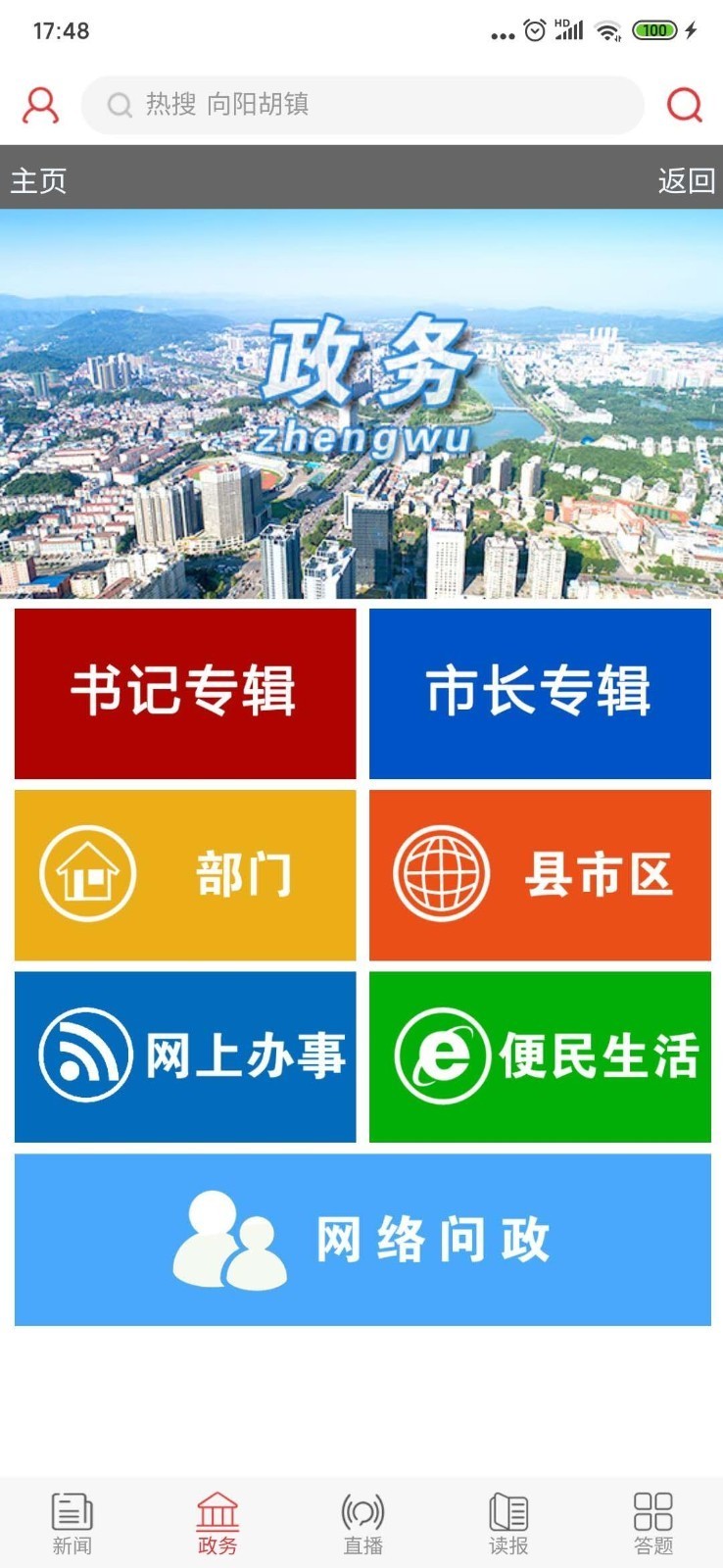Open the 便民生活 tile
This screenshot has height=1568, width=723.
[540, 1056]
